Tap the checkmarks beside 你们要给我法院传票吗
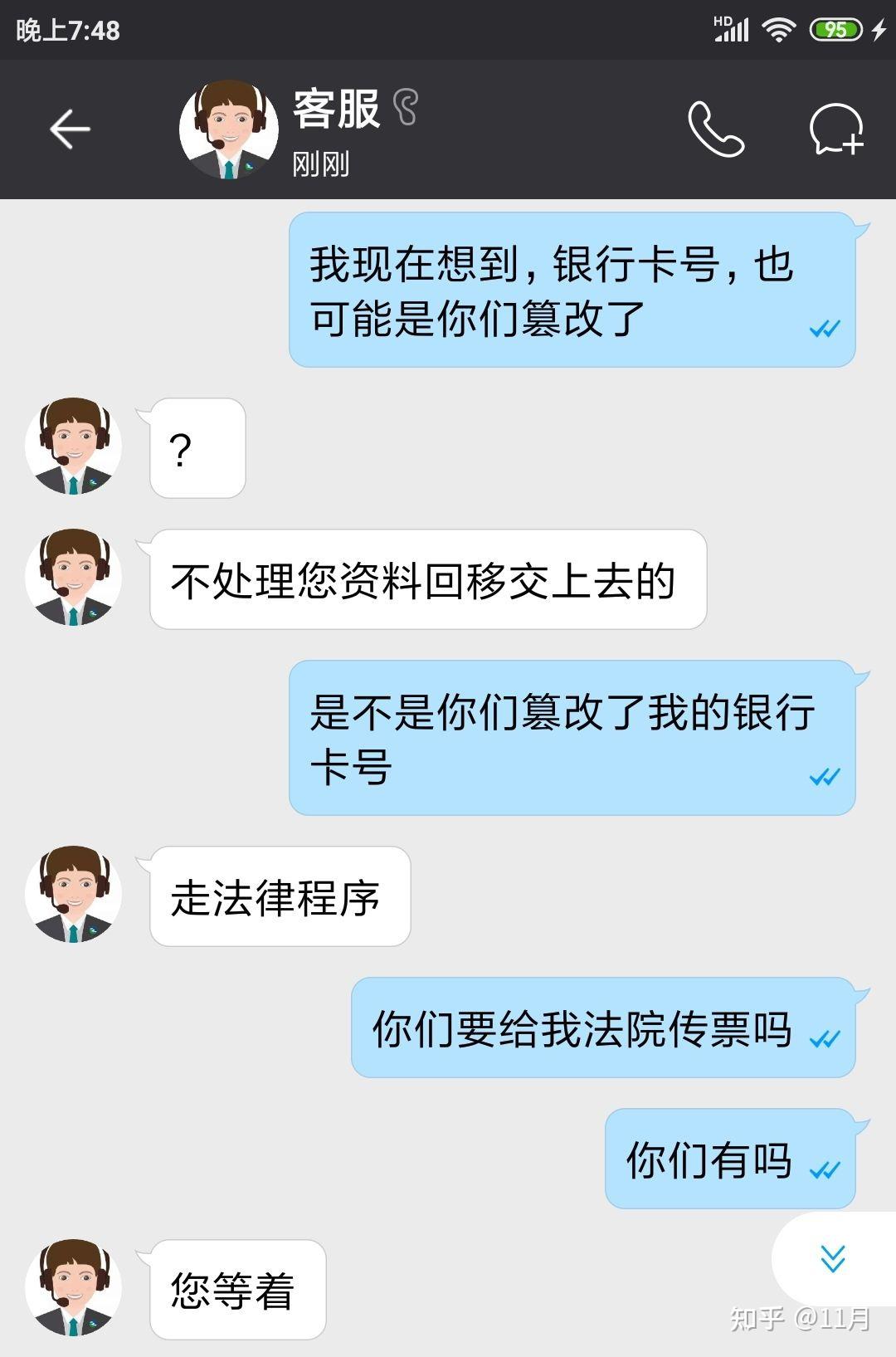 point(825,1036)
